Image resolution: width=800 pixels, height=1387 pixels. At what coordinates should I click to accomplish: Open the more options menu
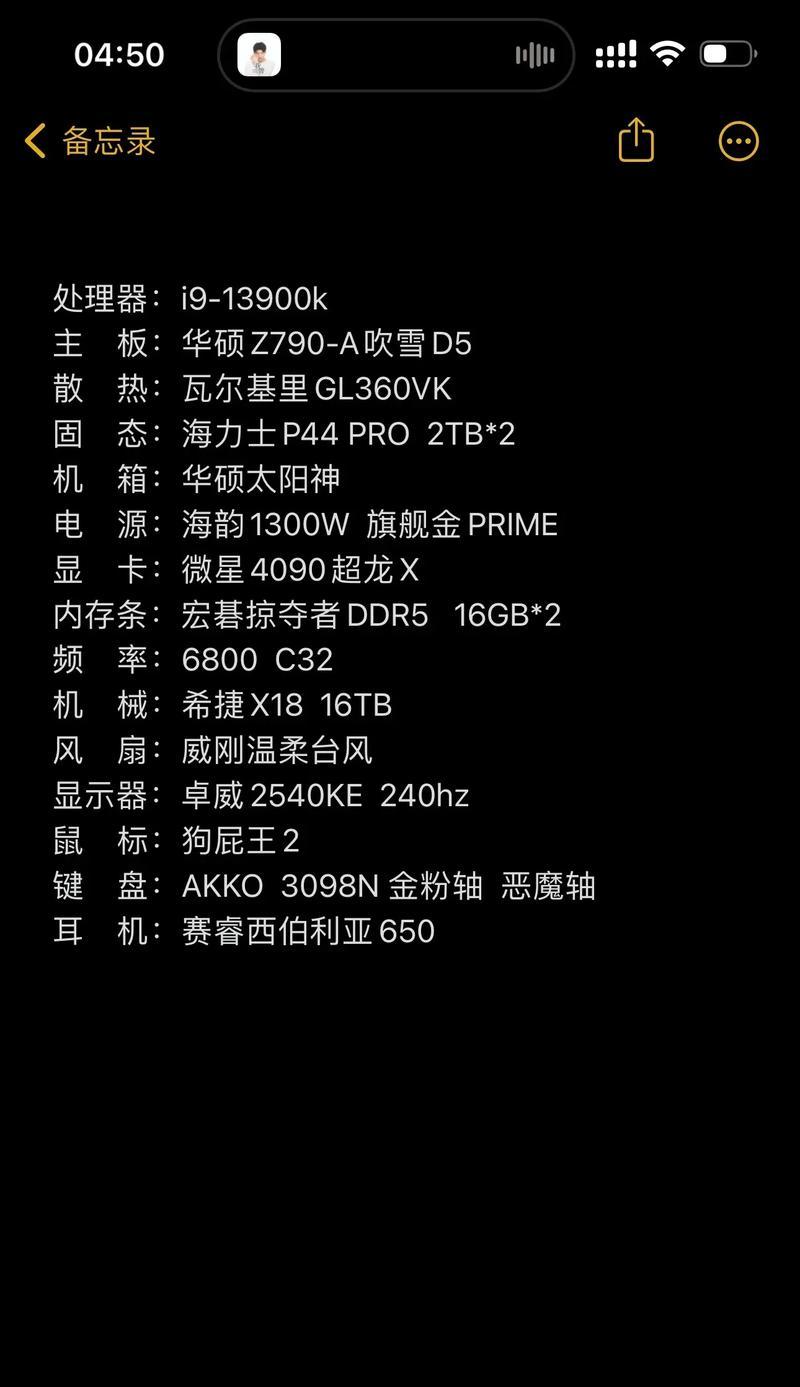(739, 141)
